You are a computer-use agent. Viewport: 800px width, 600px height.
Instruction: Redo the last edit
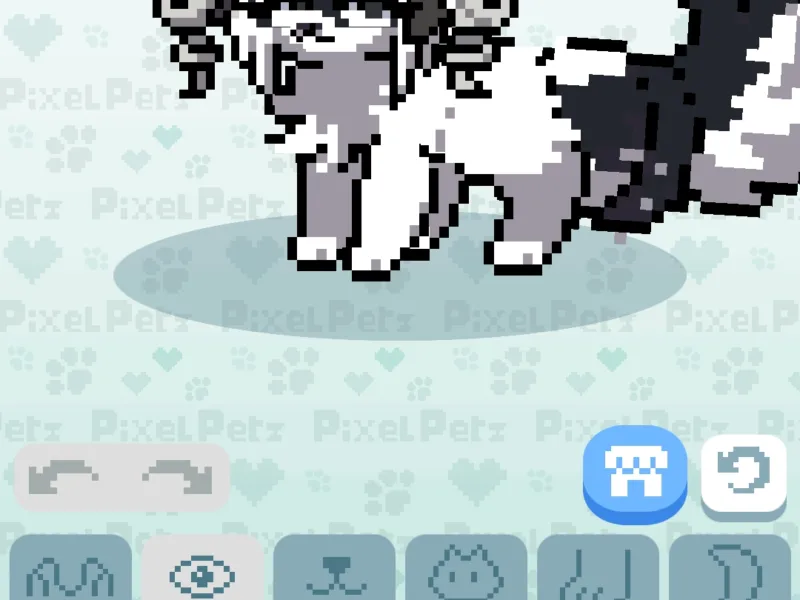177,477
